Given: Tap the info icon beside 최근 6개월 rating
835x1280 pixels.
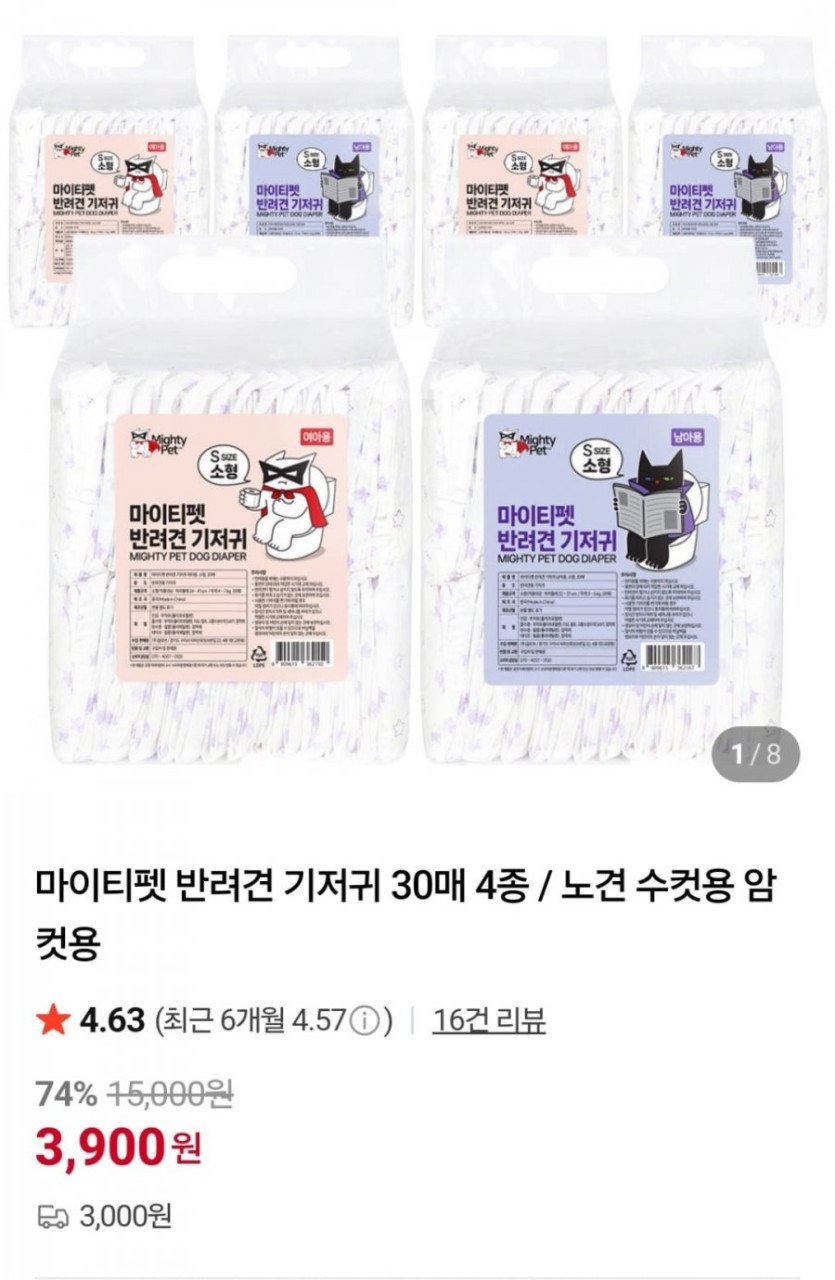Looking at the screenshot, I should pos(366,1021).
